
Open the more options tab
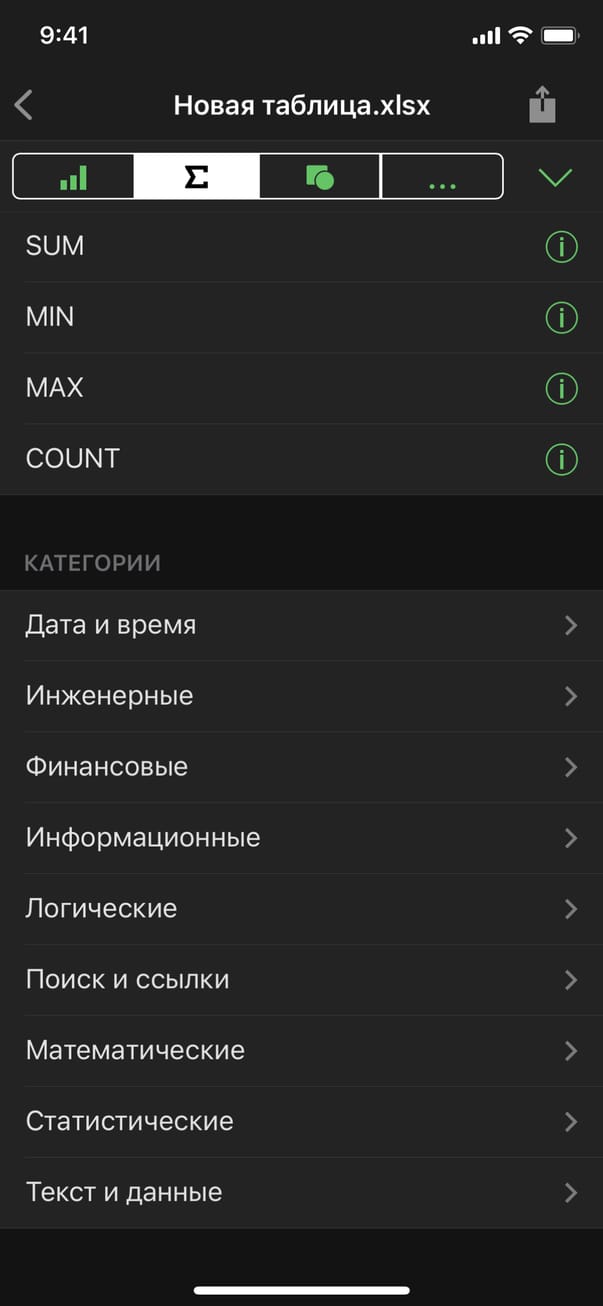441,178
